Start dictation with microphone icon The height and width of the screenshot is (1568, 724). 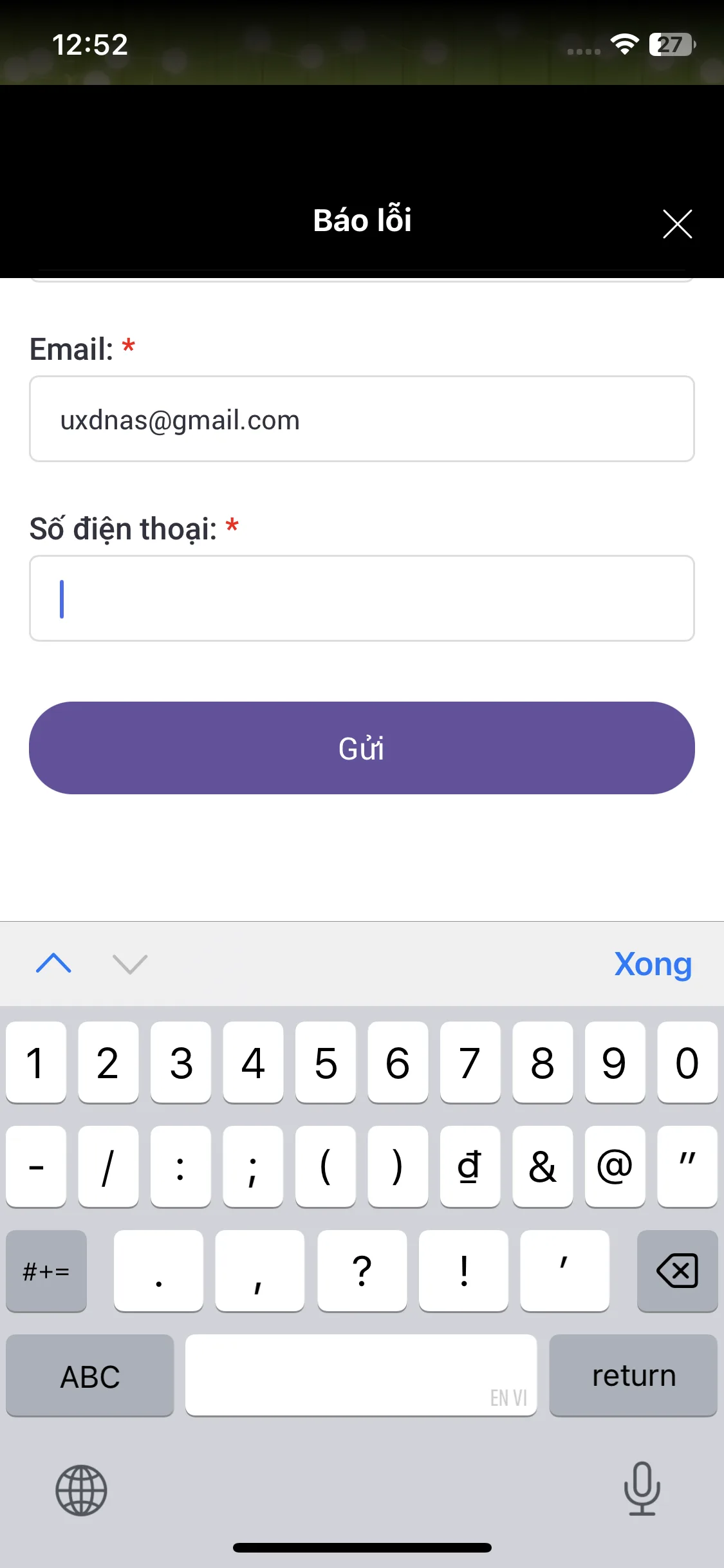coord(642,1488)
